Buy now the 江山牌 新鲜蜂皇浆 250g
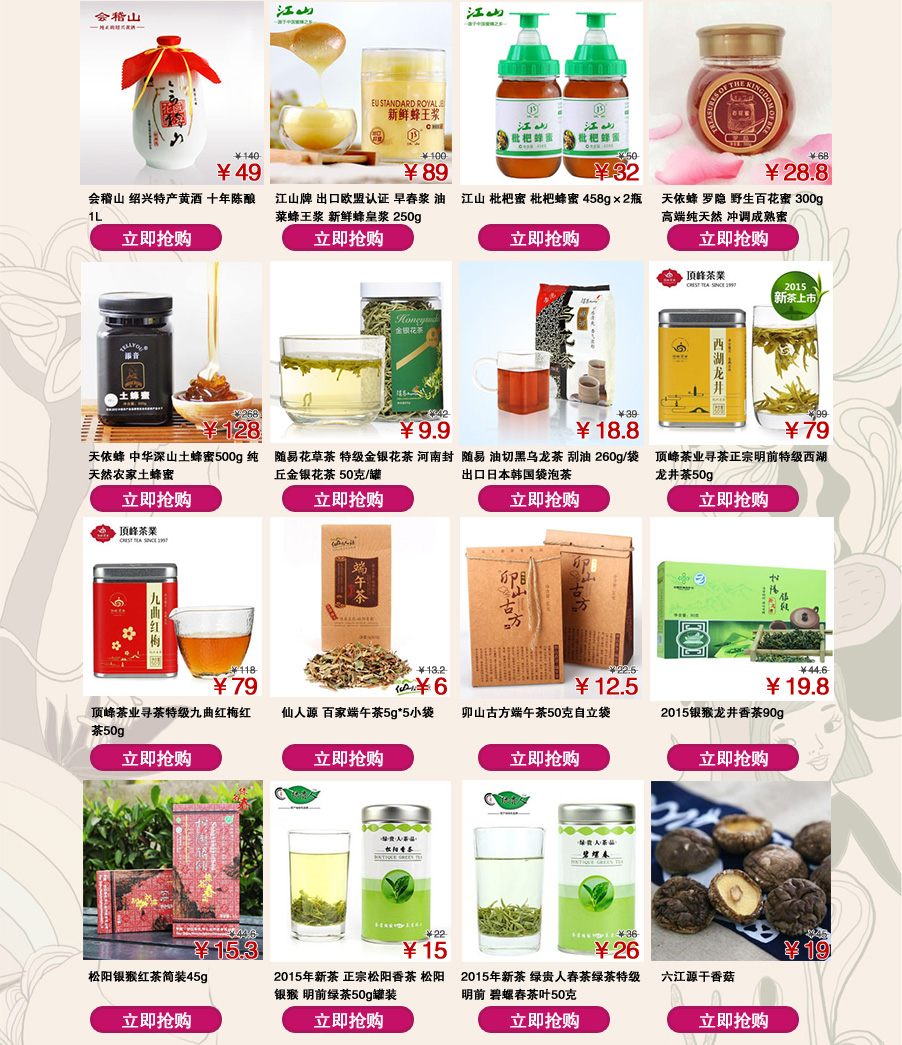Screen dimensions: 902x1045 point(348,238)
